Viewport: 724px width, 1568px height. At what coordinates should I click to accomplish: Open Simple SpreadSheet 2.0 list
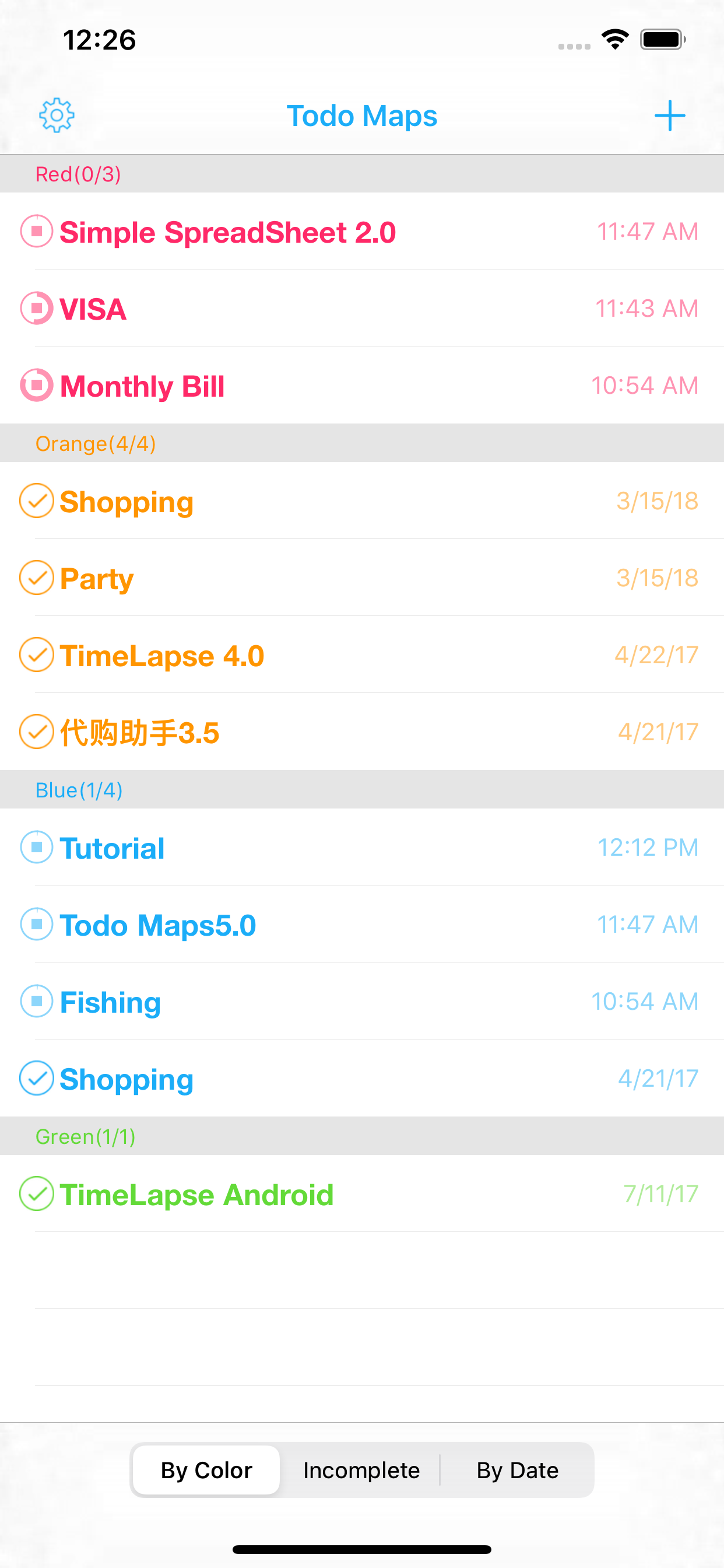362,232
